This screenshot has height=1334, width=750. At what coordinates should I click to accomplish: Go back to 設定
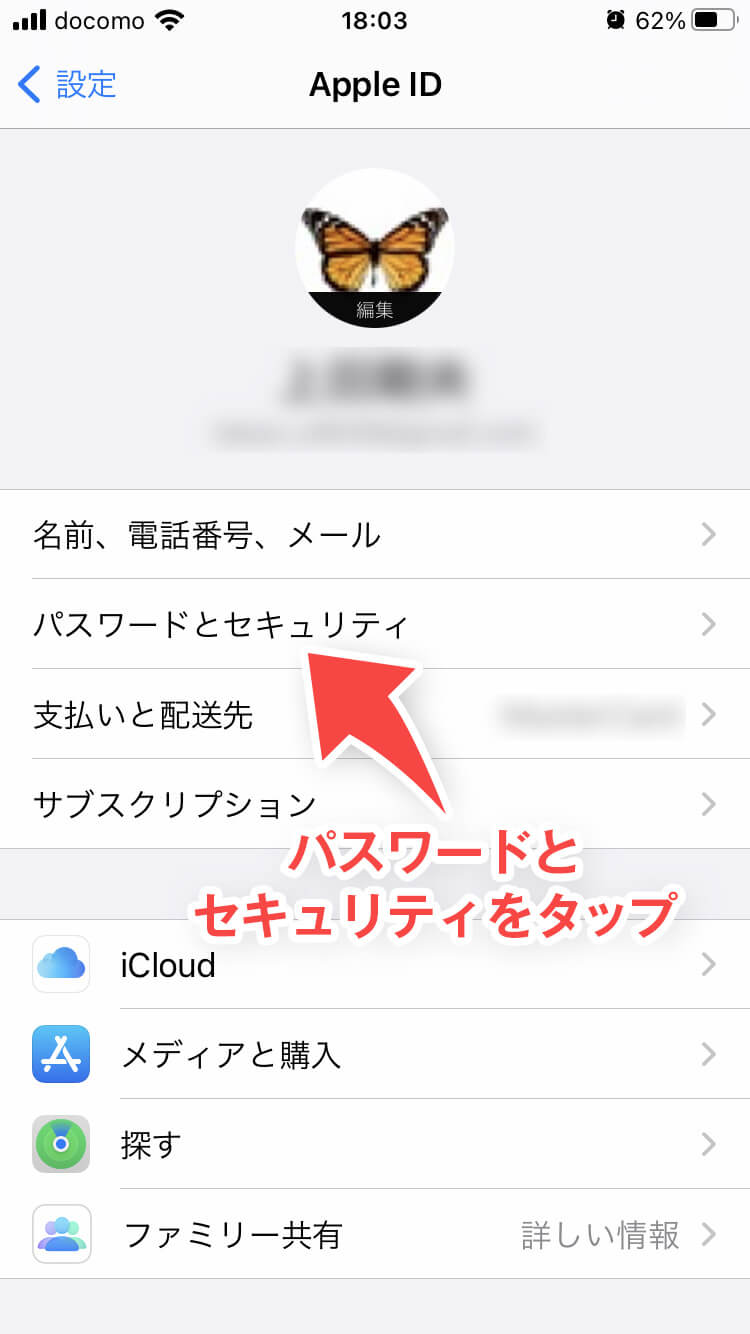[68, 85]
